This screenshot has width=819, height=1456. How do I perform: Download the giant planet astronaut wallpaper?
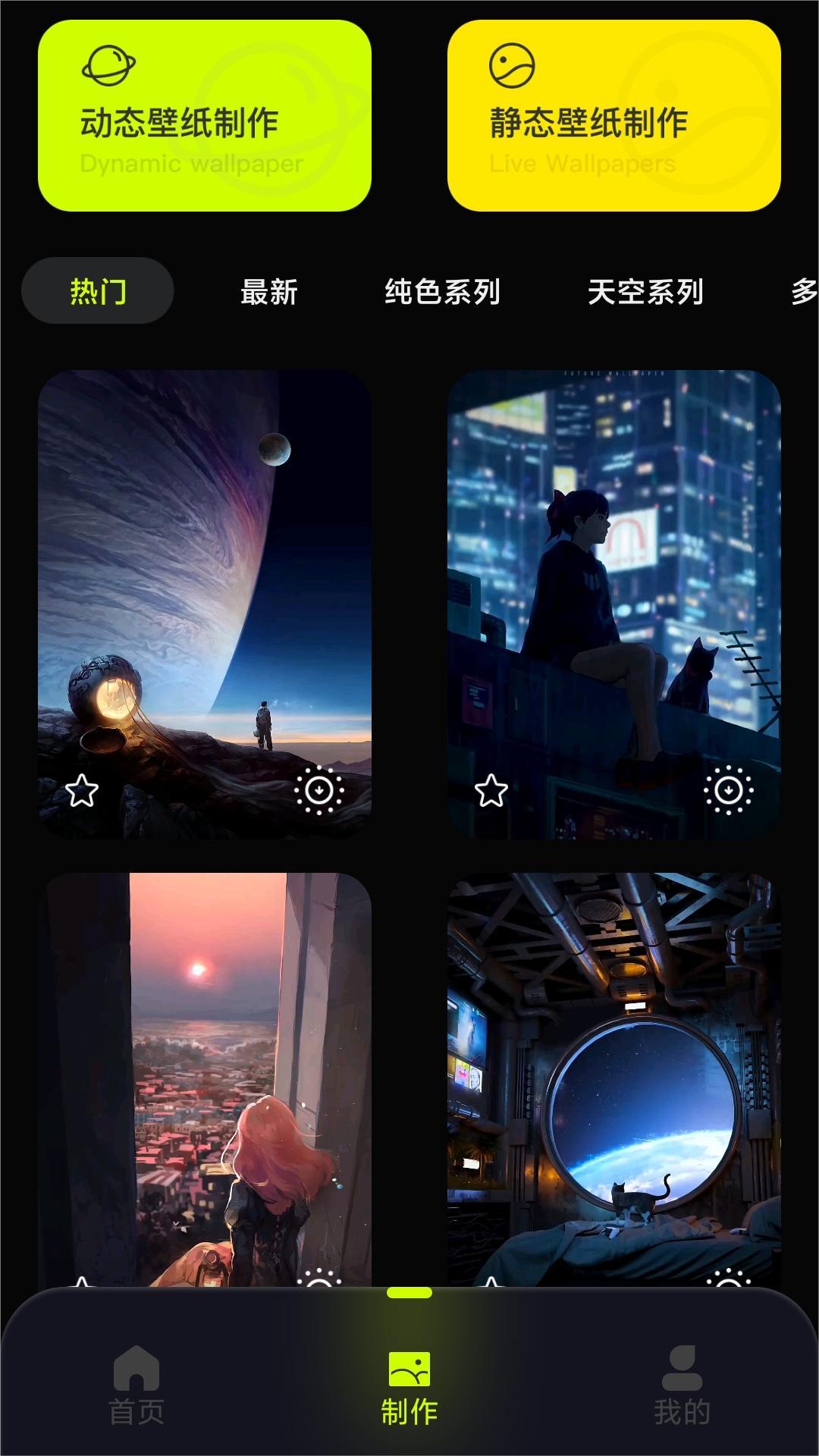(x=319, y=790)
